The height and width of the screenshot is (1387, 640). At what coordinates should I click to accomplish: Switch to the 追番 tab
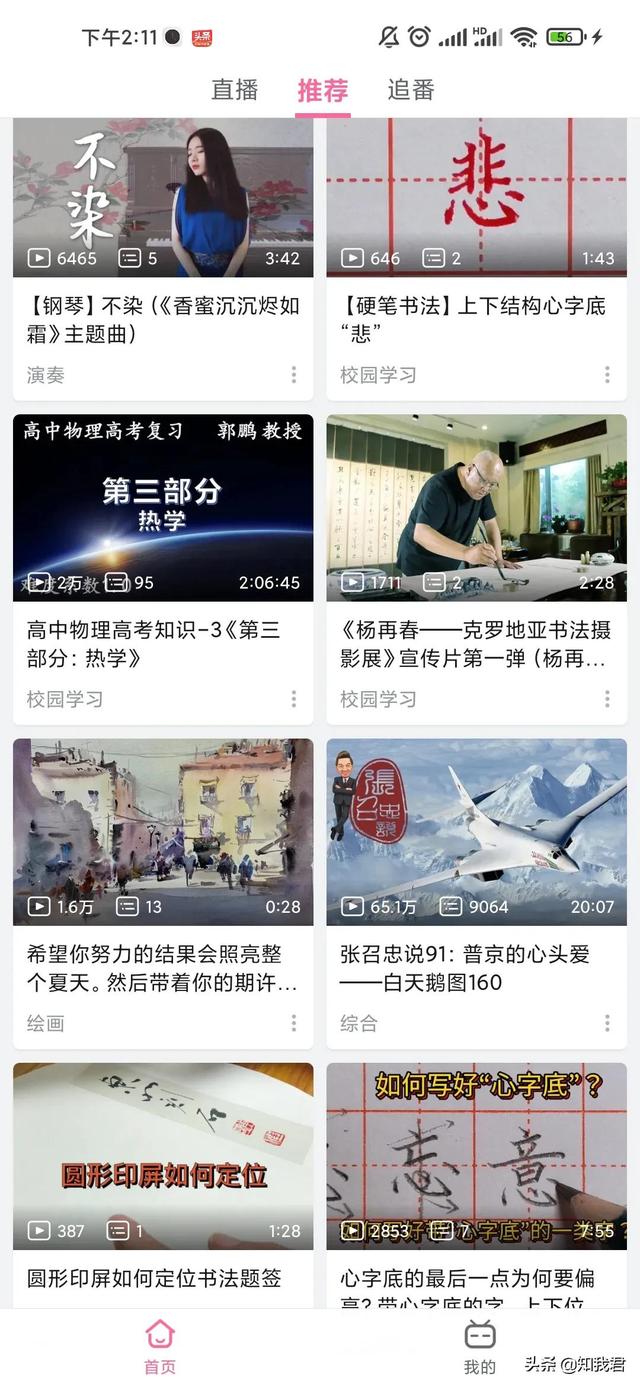[411, 89]
